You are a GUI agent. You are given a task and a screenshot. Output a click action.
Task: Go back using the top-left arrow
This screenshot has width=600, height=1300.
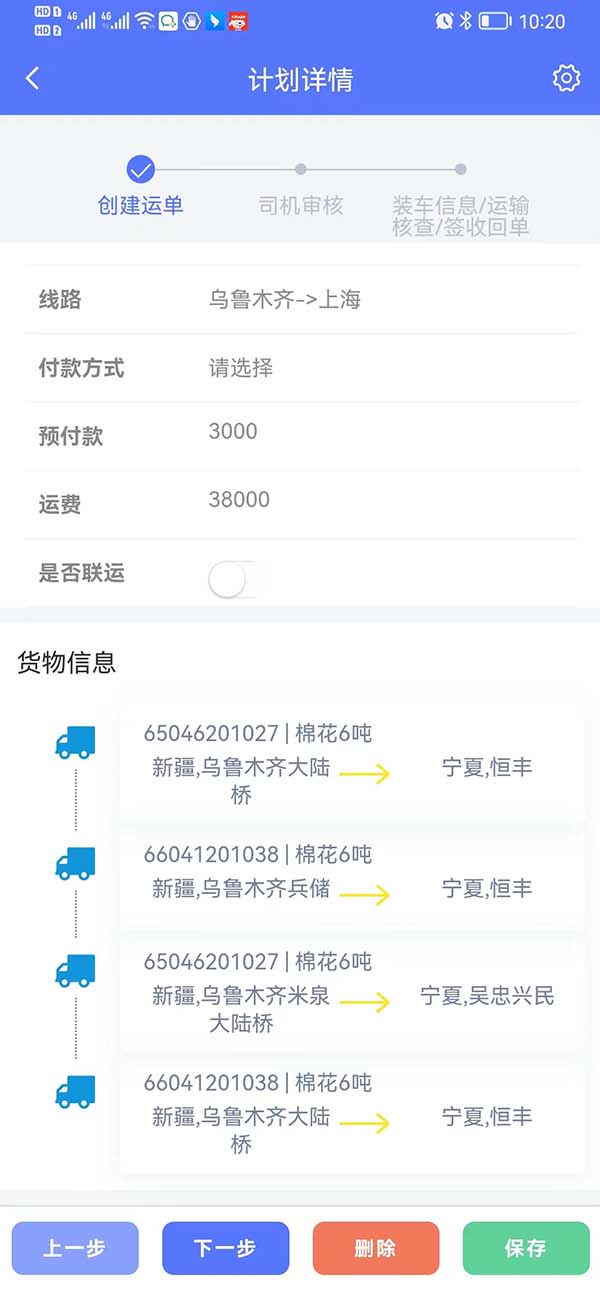tap(33, 79)
